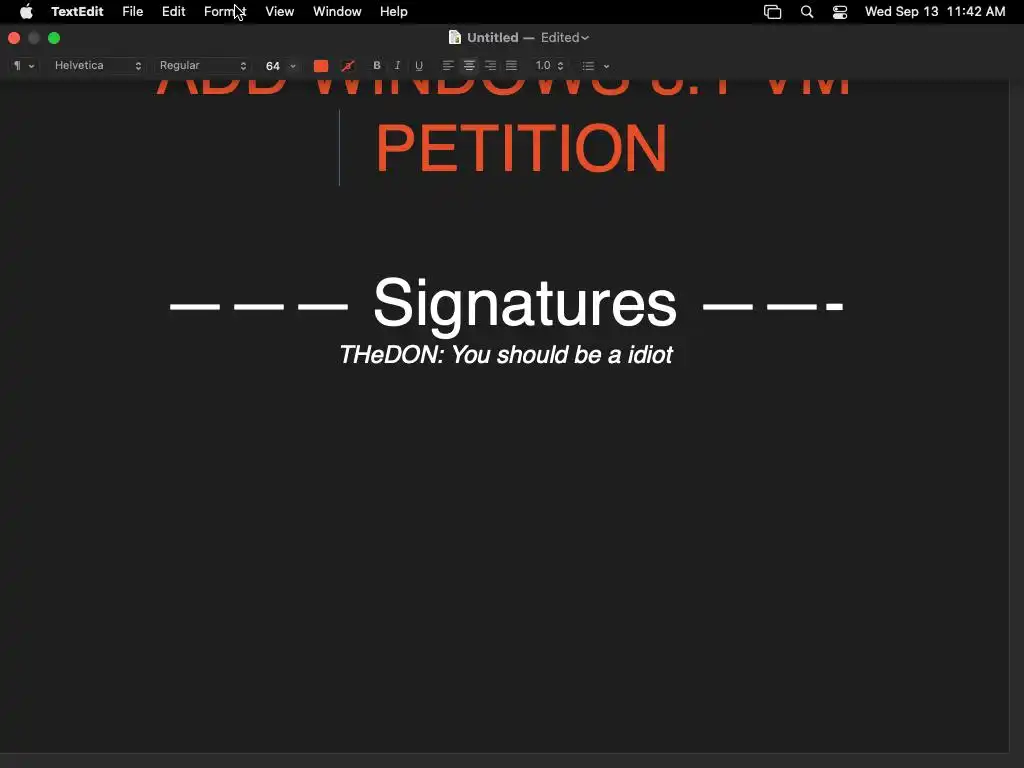This screenshot has width=1024, height=768.
Task: Open the File menu
Action: [132, 12]
